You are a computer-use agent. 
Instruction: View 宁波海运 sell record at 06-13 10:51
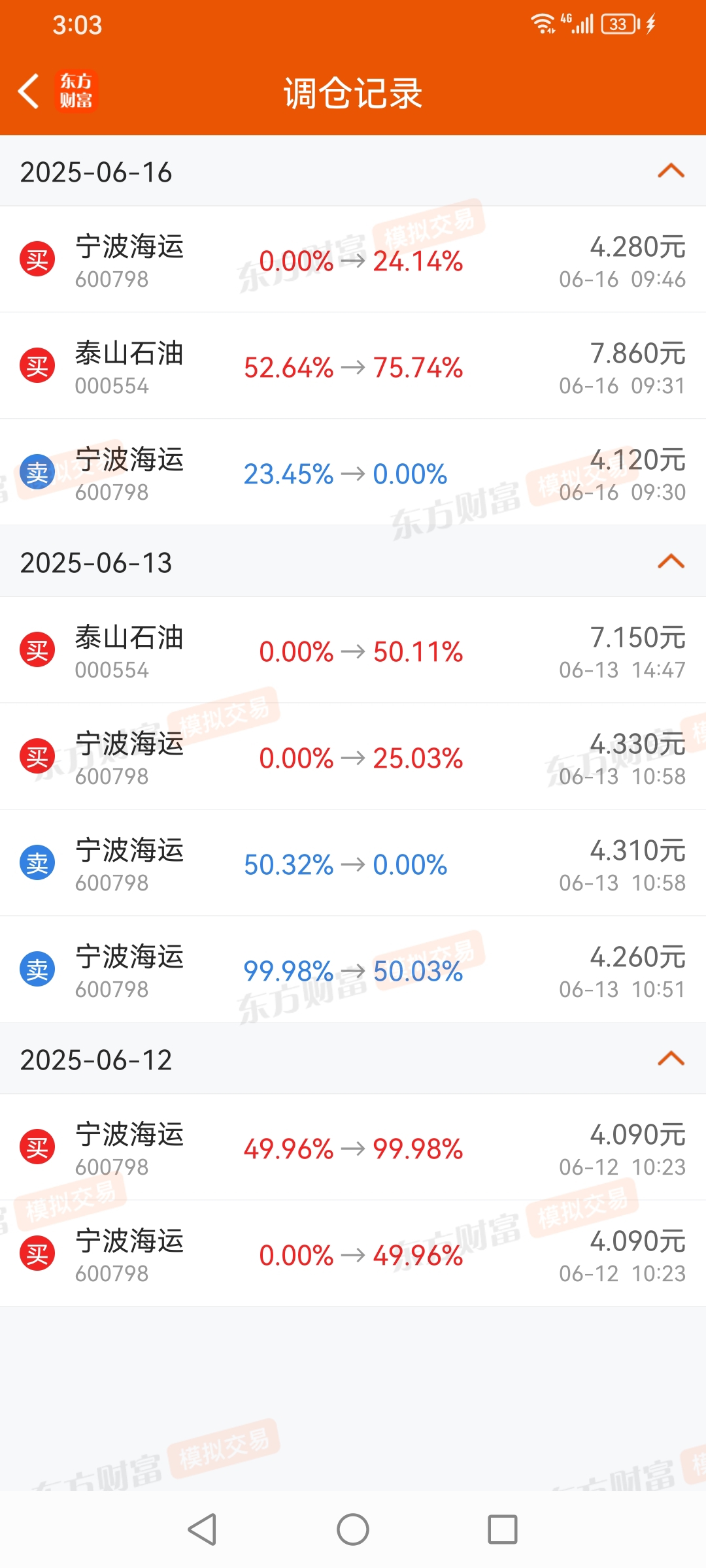tap(353, 970)
